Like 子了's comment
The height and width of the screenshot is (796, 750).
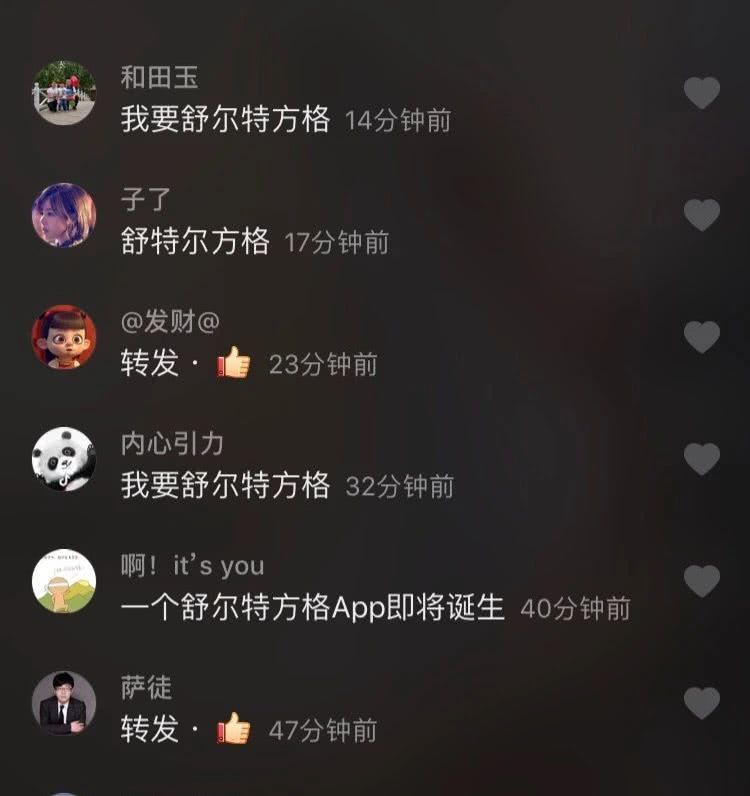click(701, 215)
